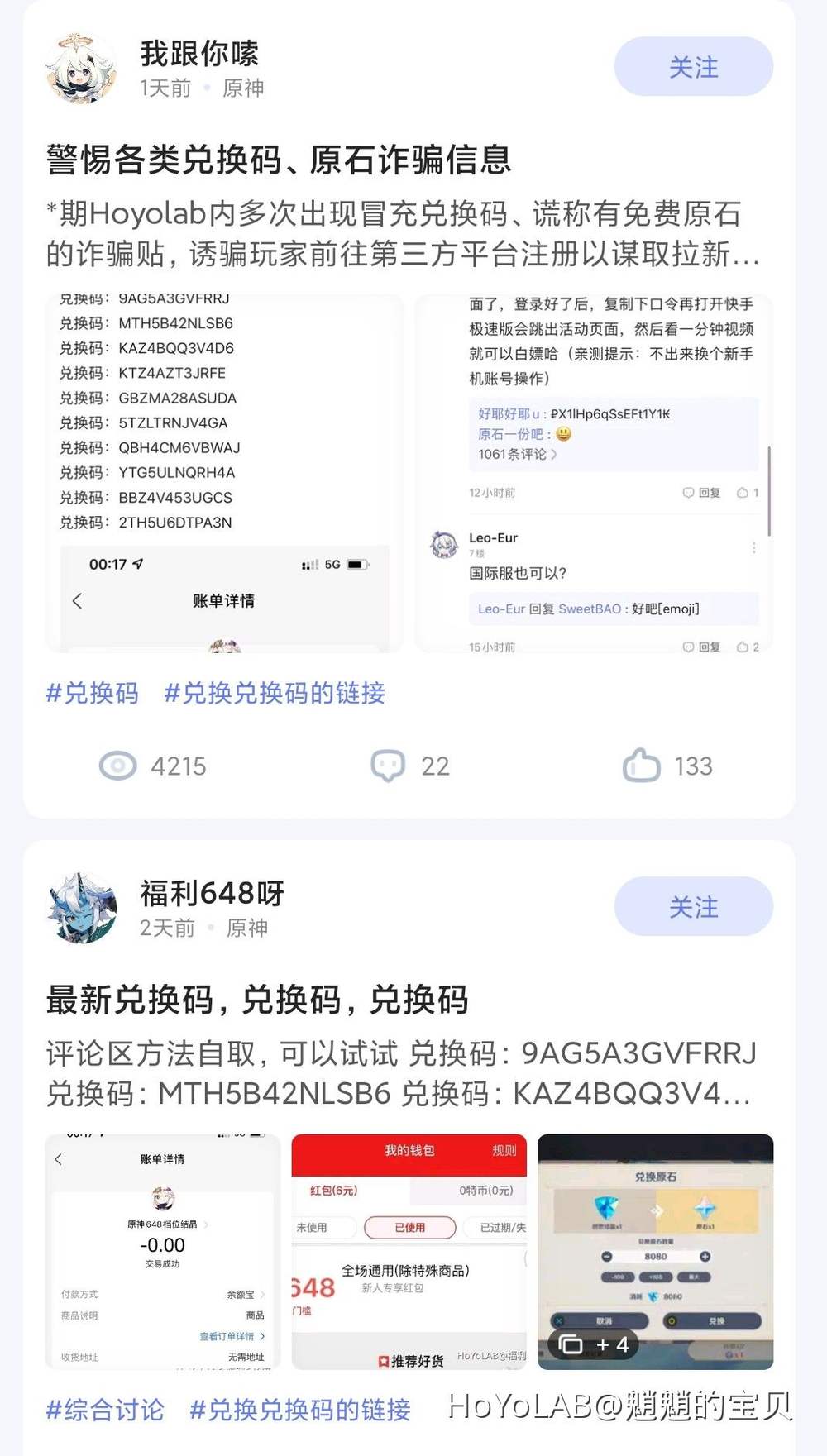Screen dimensions: 827x1456
Task: Open the #兑换码 hashtag
Action: pyautogui.click(x=92, y=693)
